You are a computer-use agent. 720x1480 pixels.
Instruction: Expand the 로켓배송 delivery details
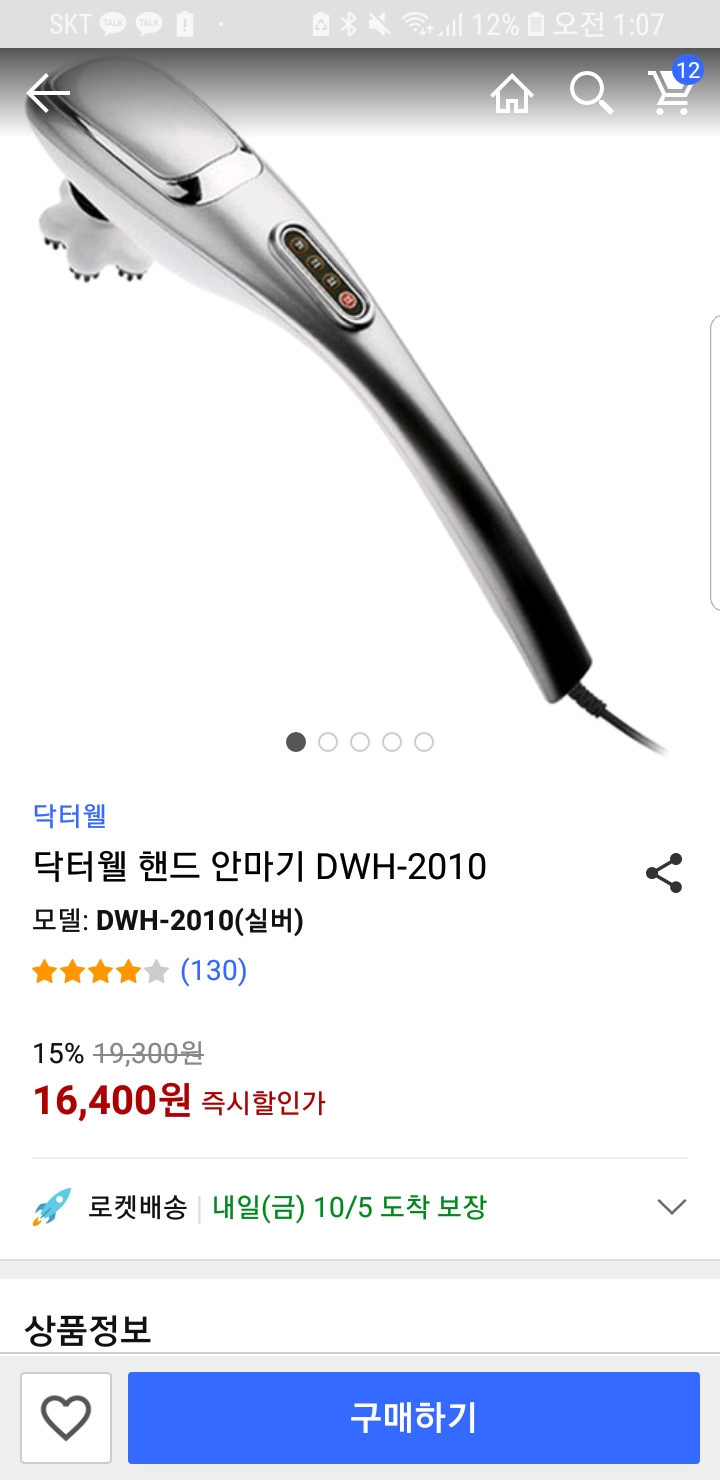(x=671, y=1207)
